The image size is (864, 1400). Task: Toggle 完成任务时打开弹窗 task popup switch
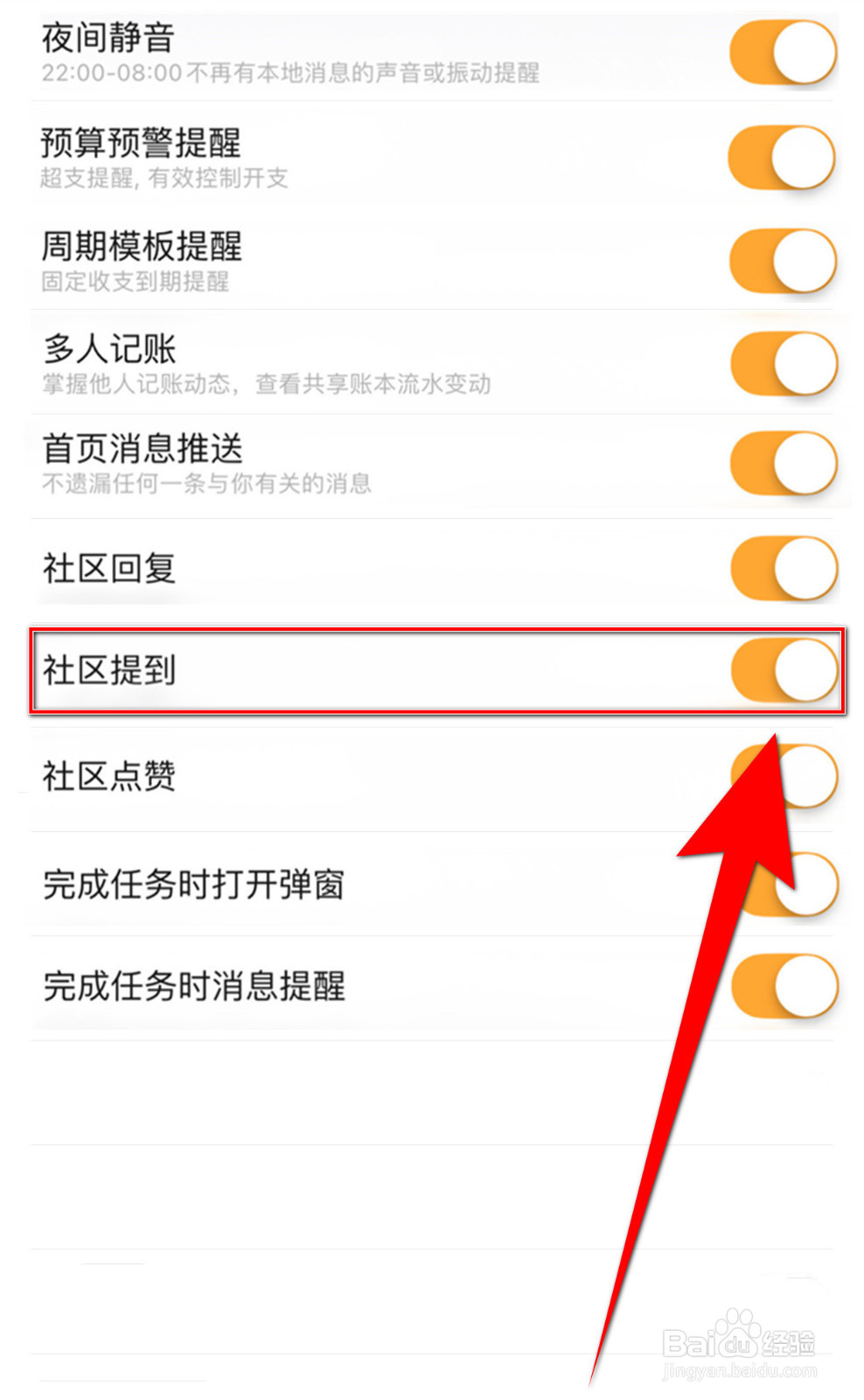[781, 885]
